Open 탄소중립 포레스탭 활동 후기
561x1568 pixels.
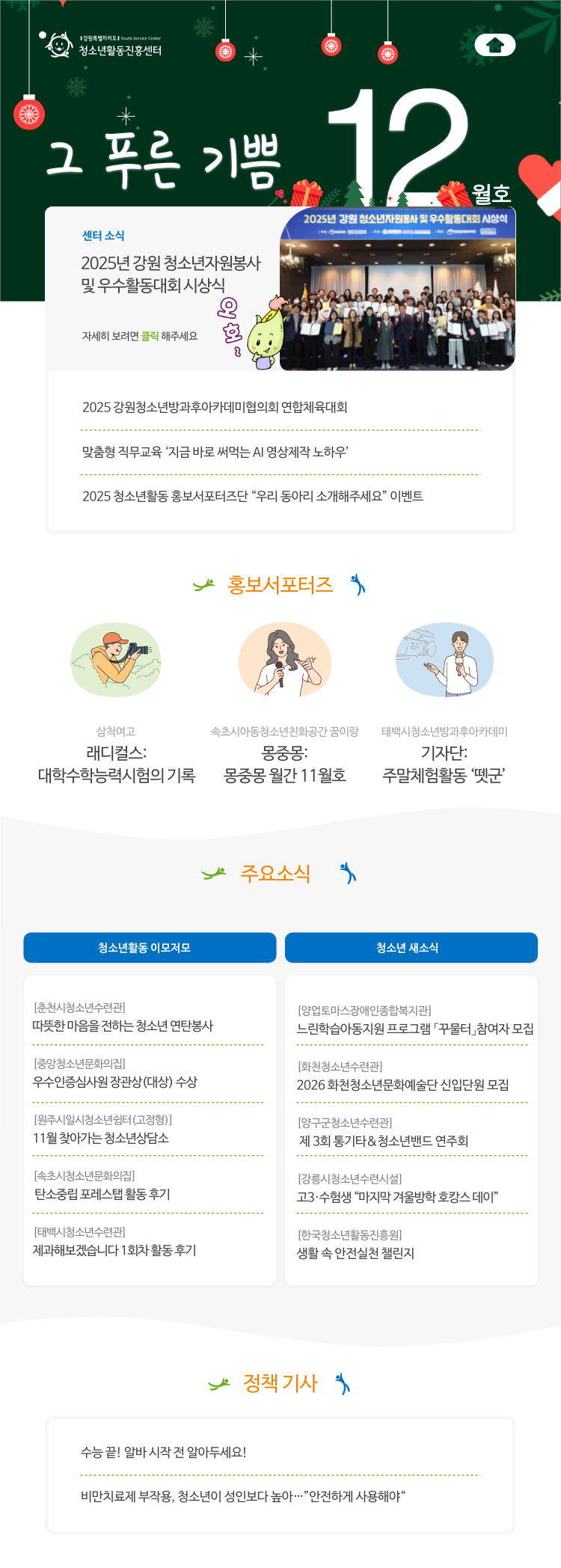102,1194
